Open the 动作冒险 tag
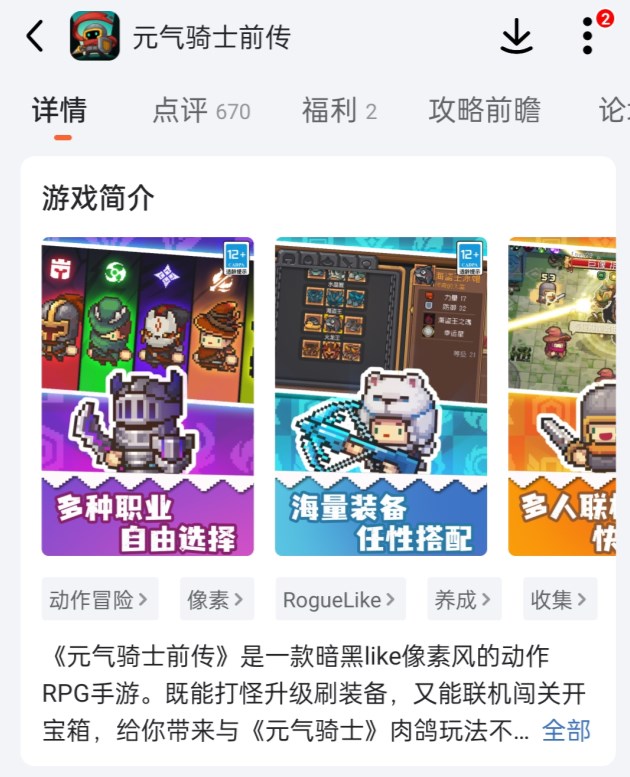The height and width of the screenshot is (777, 630). pos(98,600)
